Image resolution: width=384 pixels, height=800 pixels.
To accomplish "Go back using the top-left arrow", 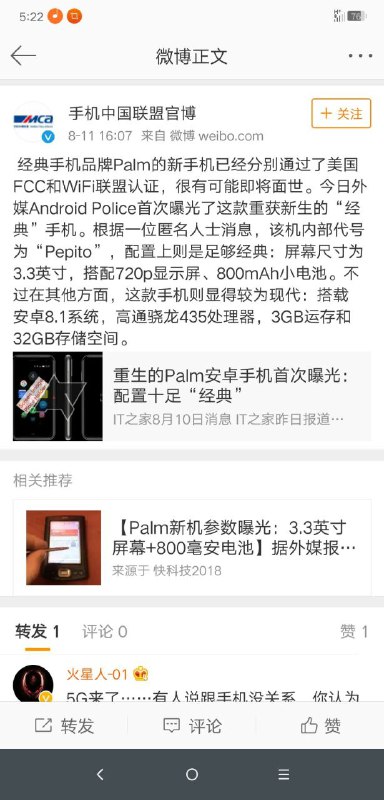I will [23, 56].
